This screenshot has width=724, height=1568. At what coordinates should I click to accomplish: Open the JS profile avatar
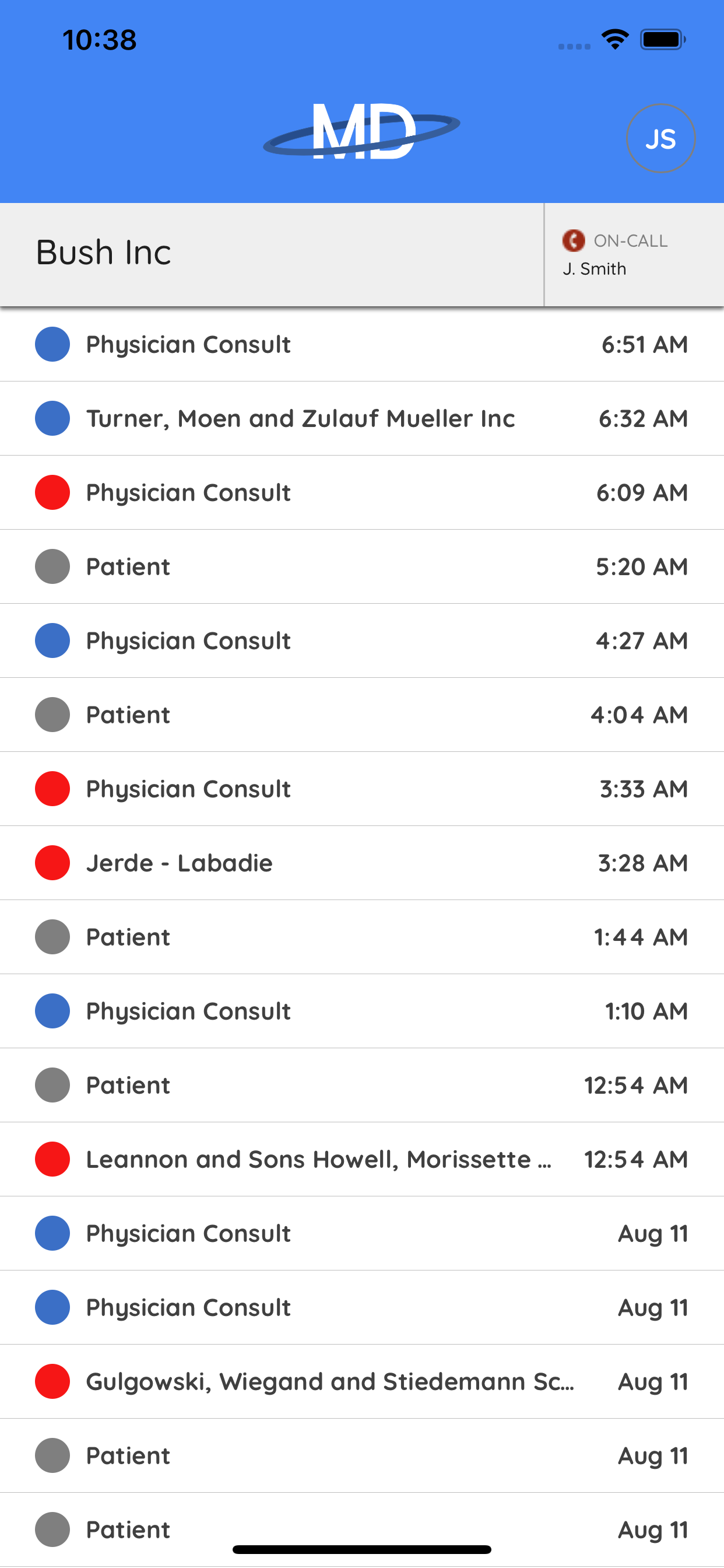coord(660,139)
